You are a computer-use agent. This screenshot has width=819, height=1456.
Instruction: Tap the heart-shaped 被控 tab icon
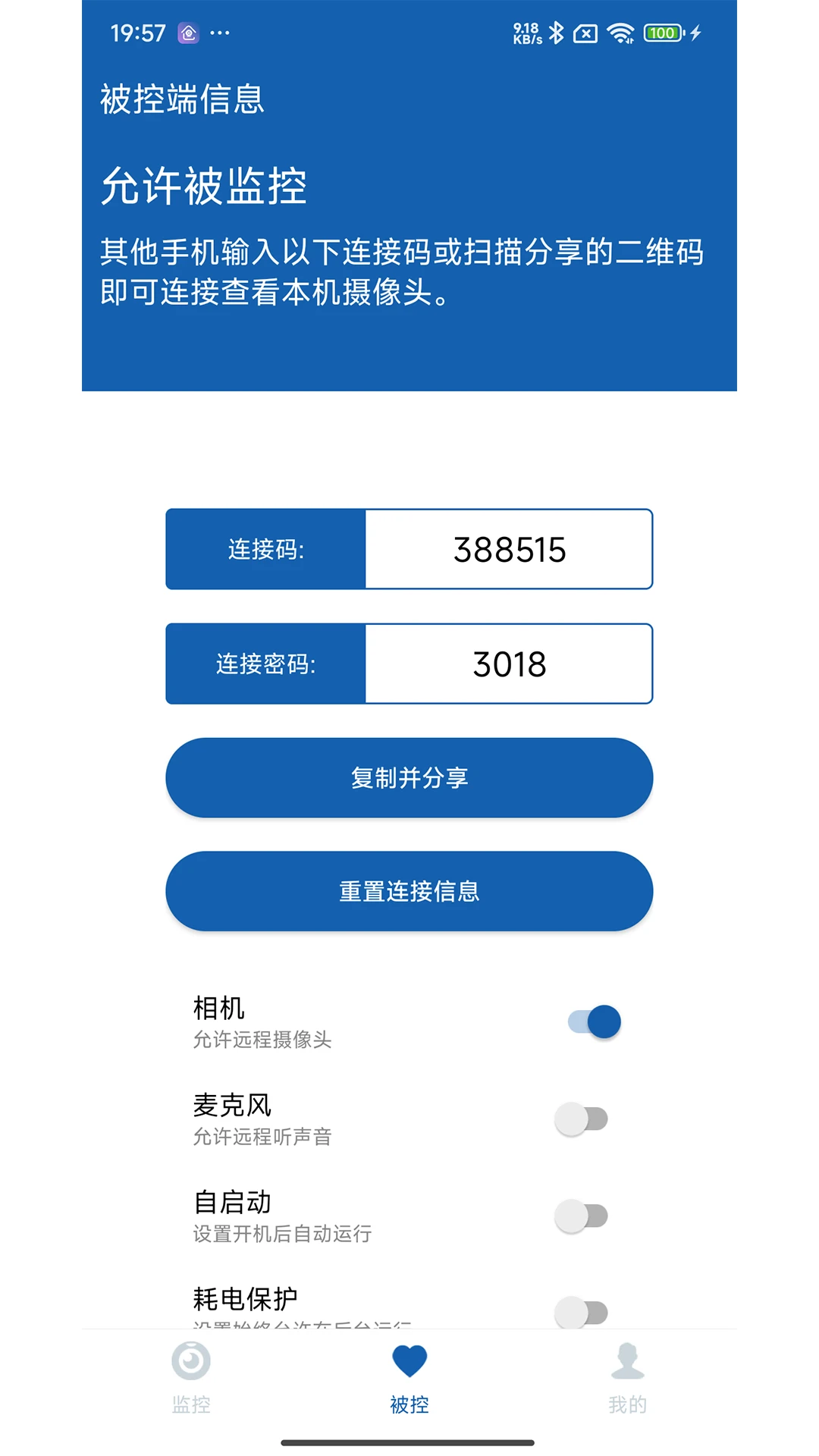409,1365
